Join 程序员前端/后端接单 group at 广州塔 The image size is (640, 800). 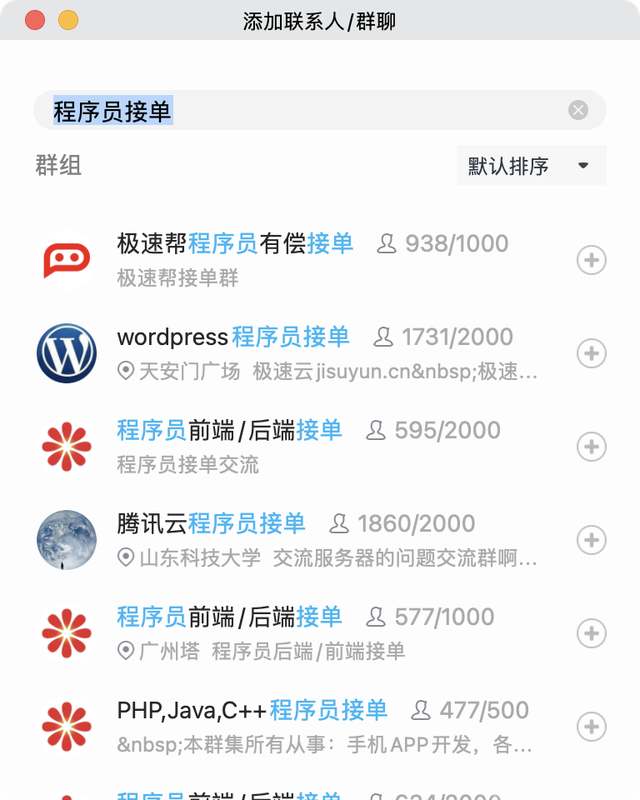pos(591,634)
